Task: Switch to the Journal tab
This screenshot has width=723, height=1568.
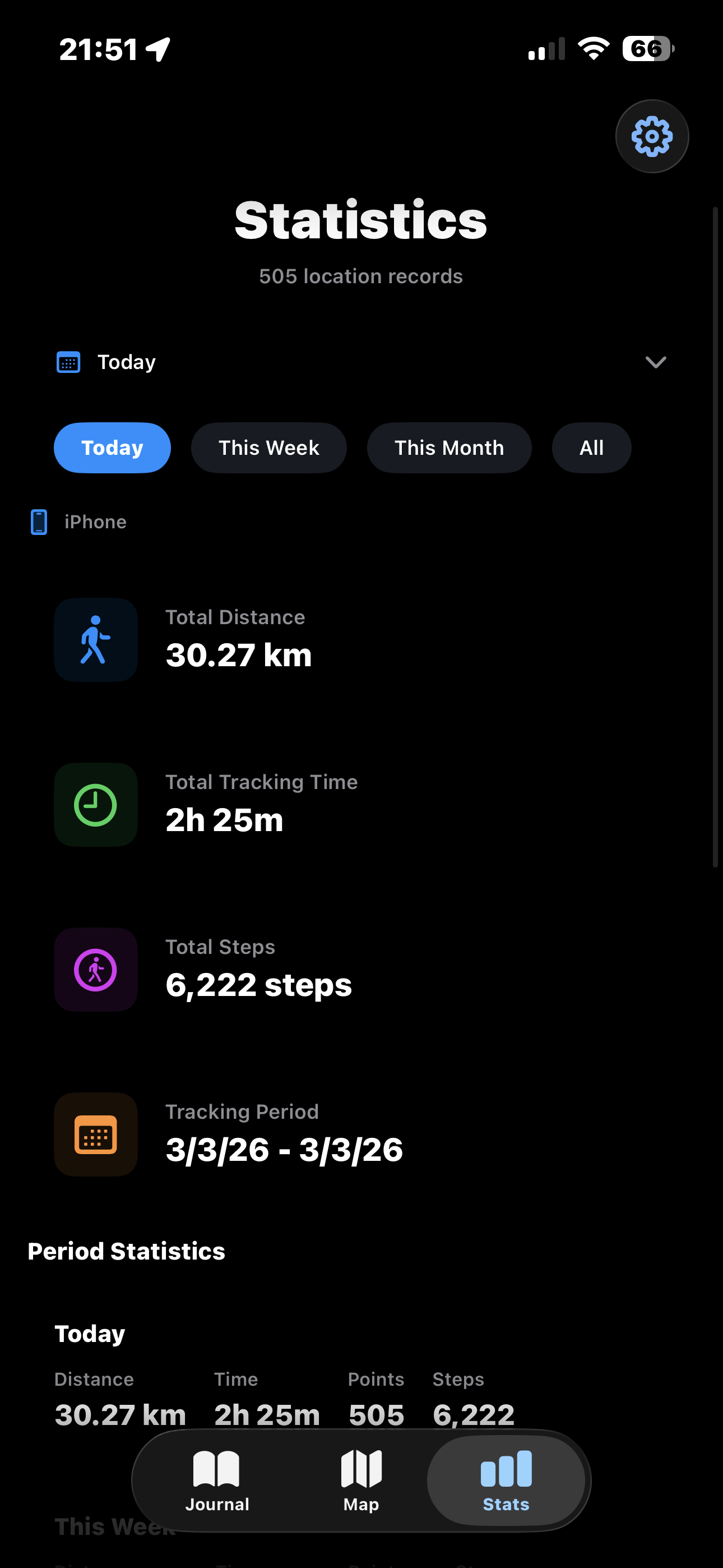Action: [x=217, y=1481]
